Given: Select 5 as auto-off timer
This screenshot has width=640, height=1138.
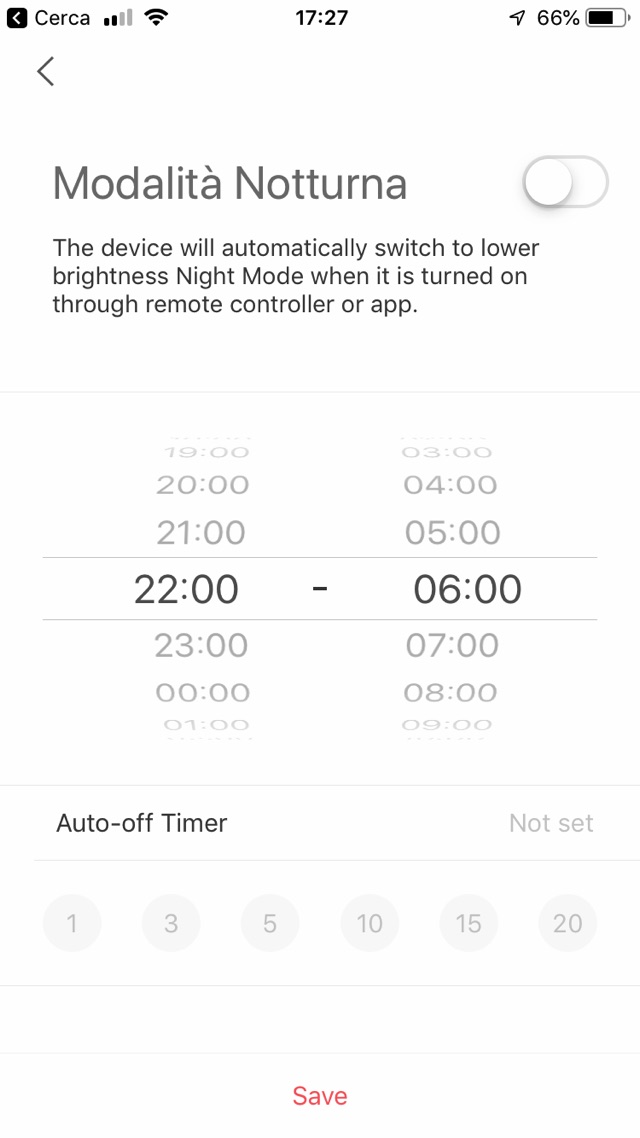Looking at the screenshot, I should tap(270, 923).
